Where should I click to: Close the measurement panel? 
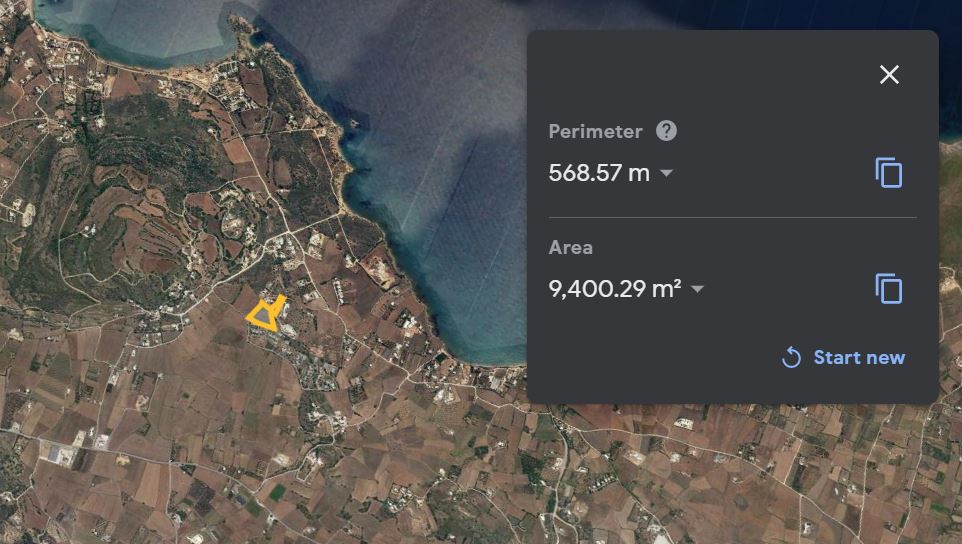coord(889,75)
